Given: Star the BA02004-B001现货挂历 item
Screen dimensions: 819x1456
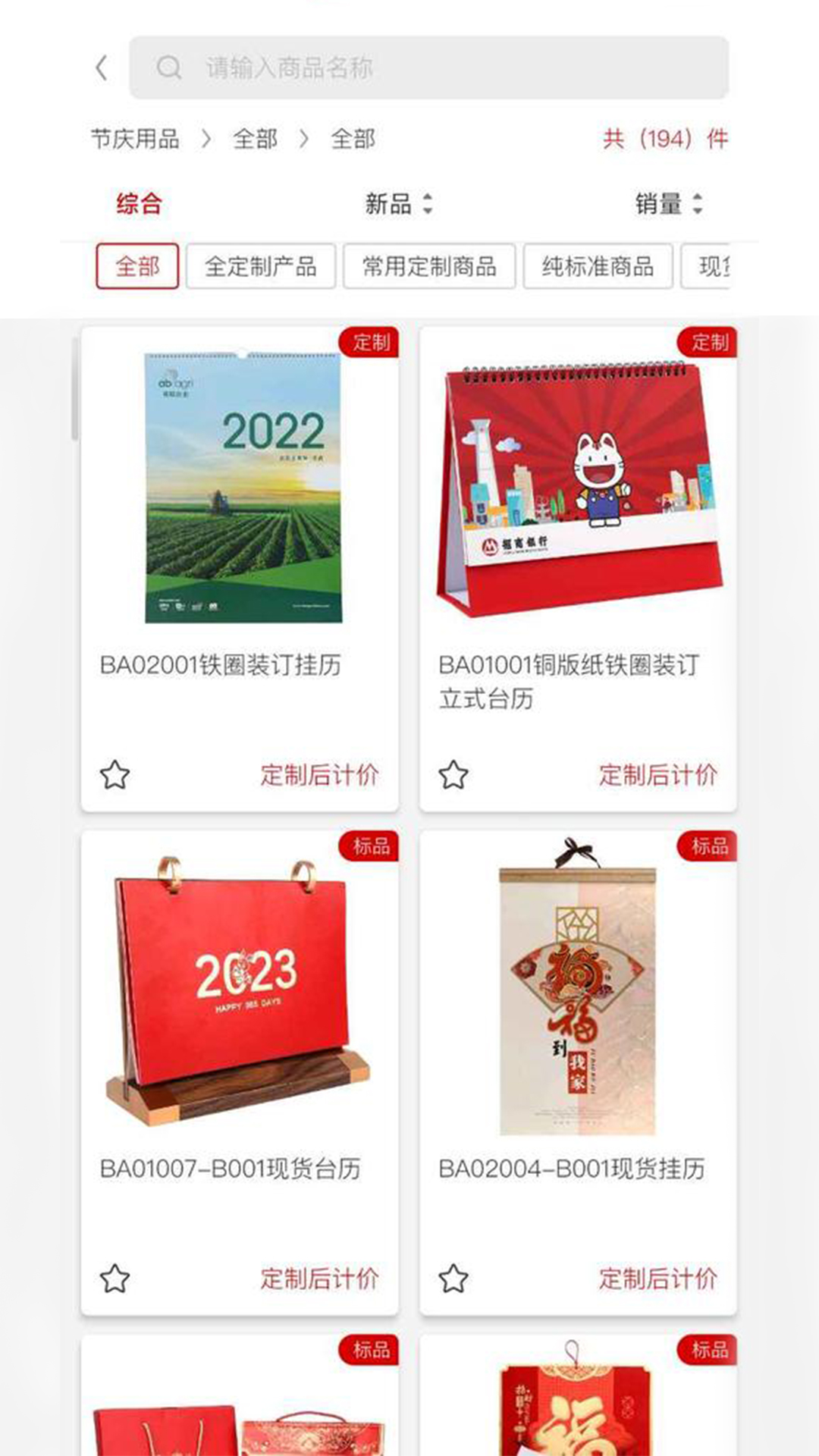Looking at the screenshot, I should [453, 1279].
